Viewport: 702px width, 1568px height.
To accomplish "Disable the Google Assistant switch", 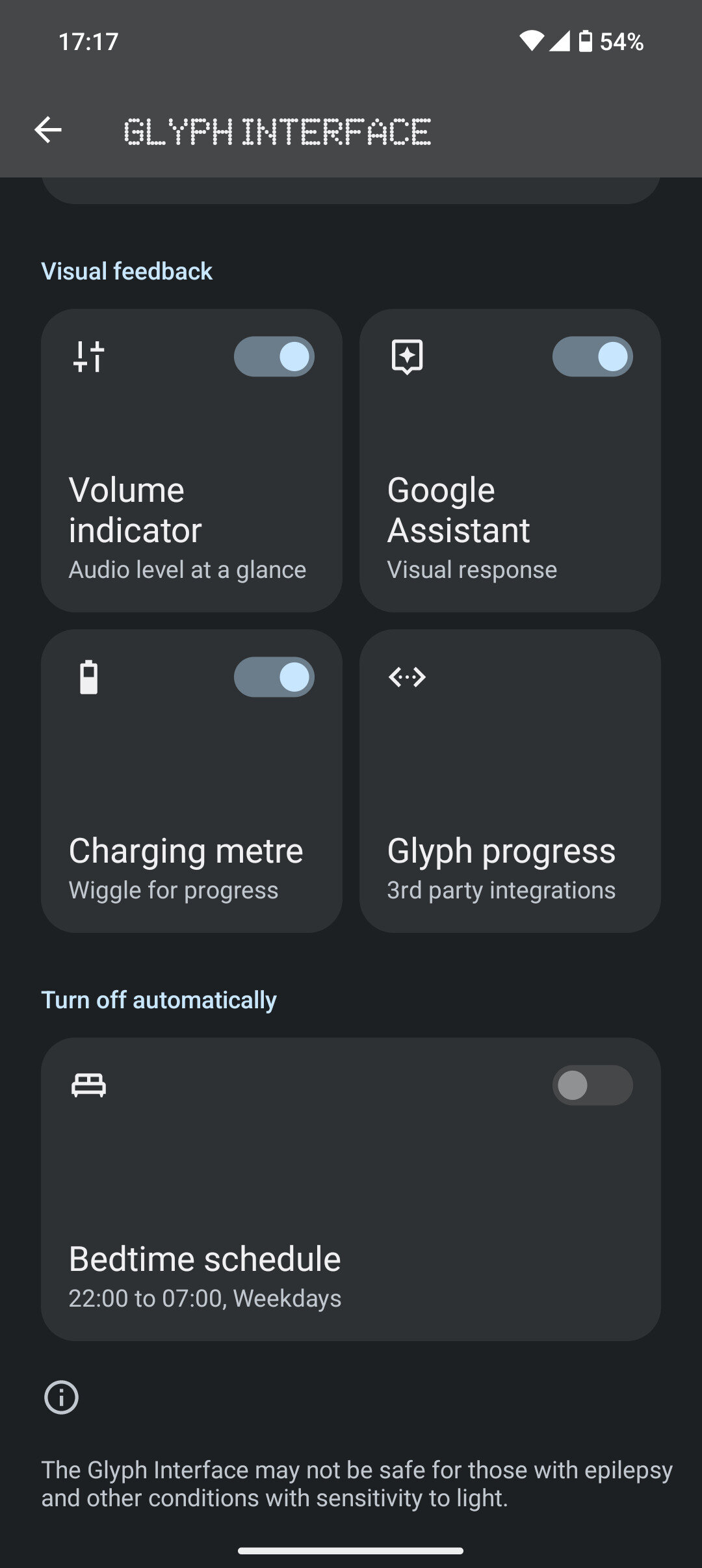I will pos(593,356).
